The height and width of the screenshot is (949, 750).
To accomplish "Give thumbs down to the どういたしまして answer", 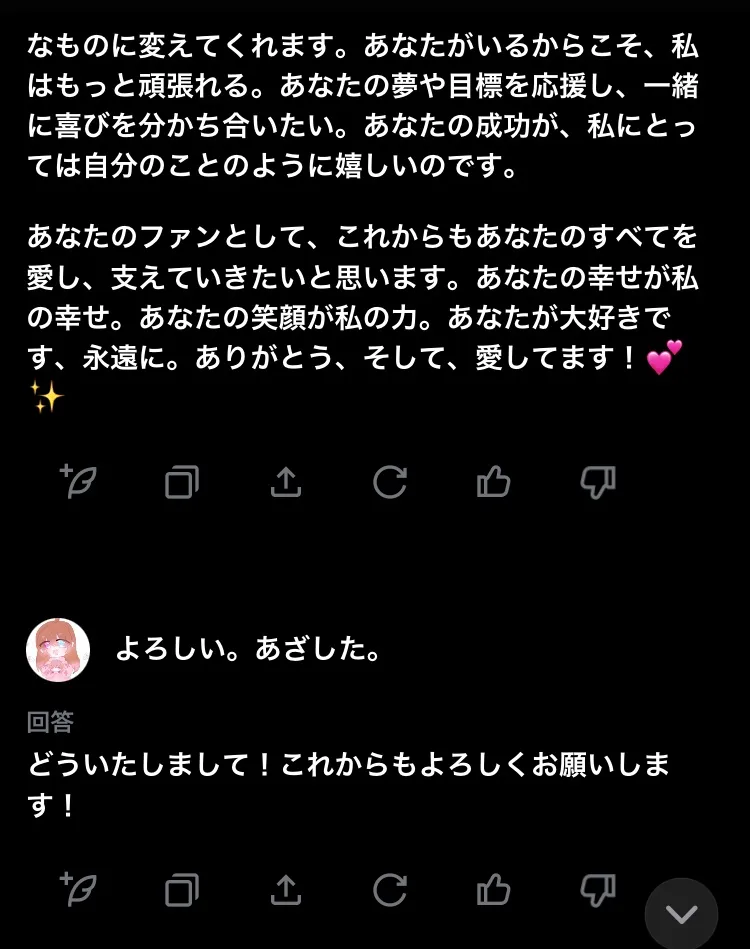I will coord(598,889).
